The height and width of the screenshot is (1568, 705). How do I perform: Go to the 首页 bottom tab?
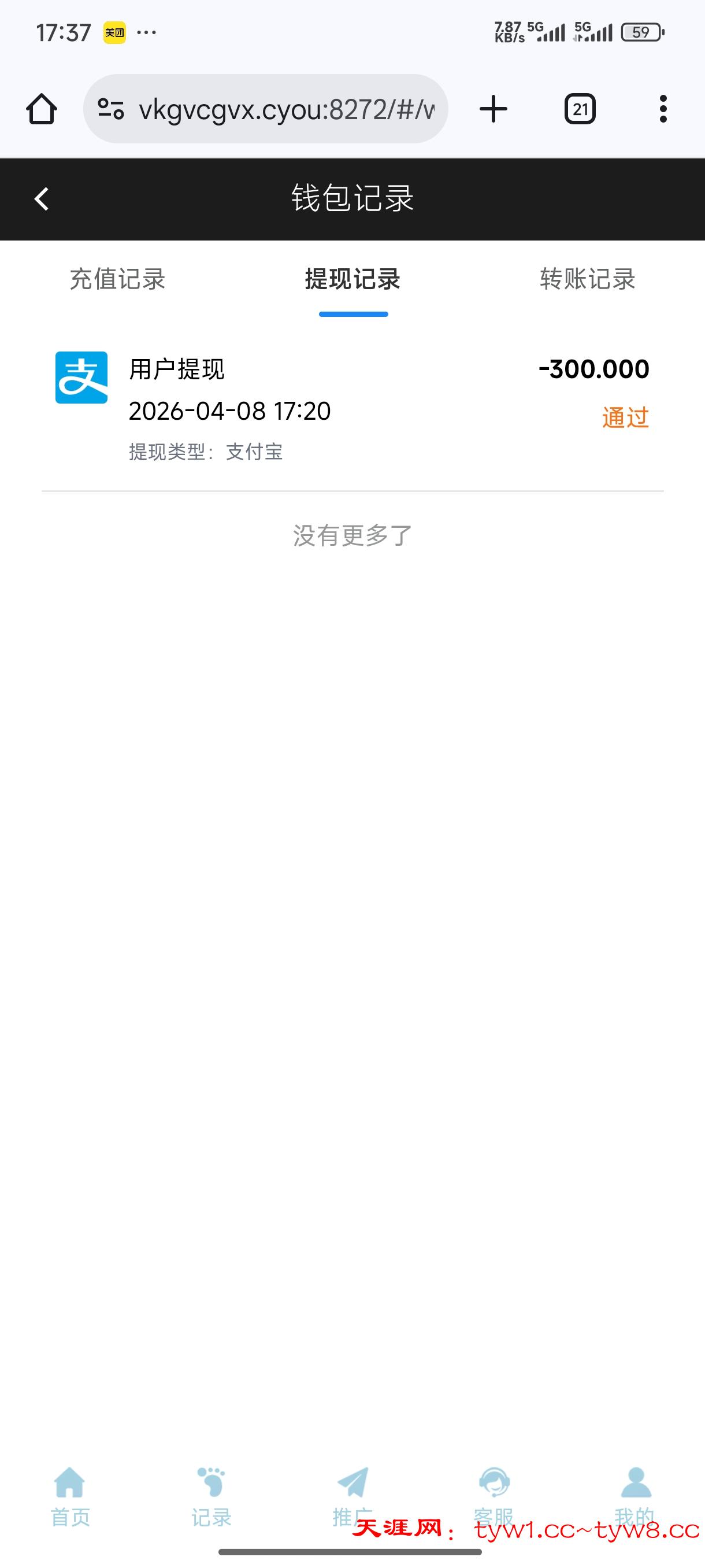tap(70, 1496)
